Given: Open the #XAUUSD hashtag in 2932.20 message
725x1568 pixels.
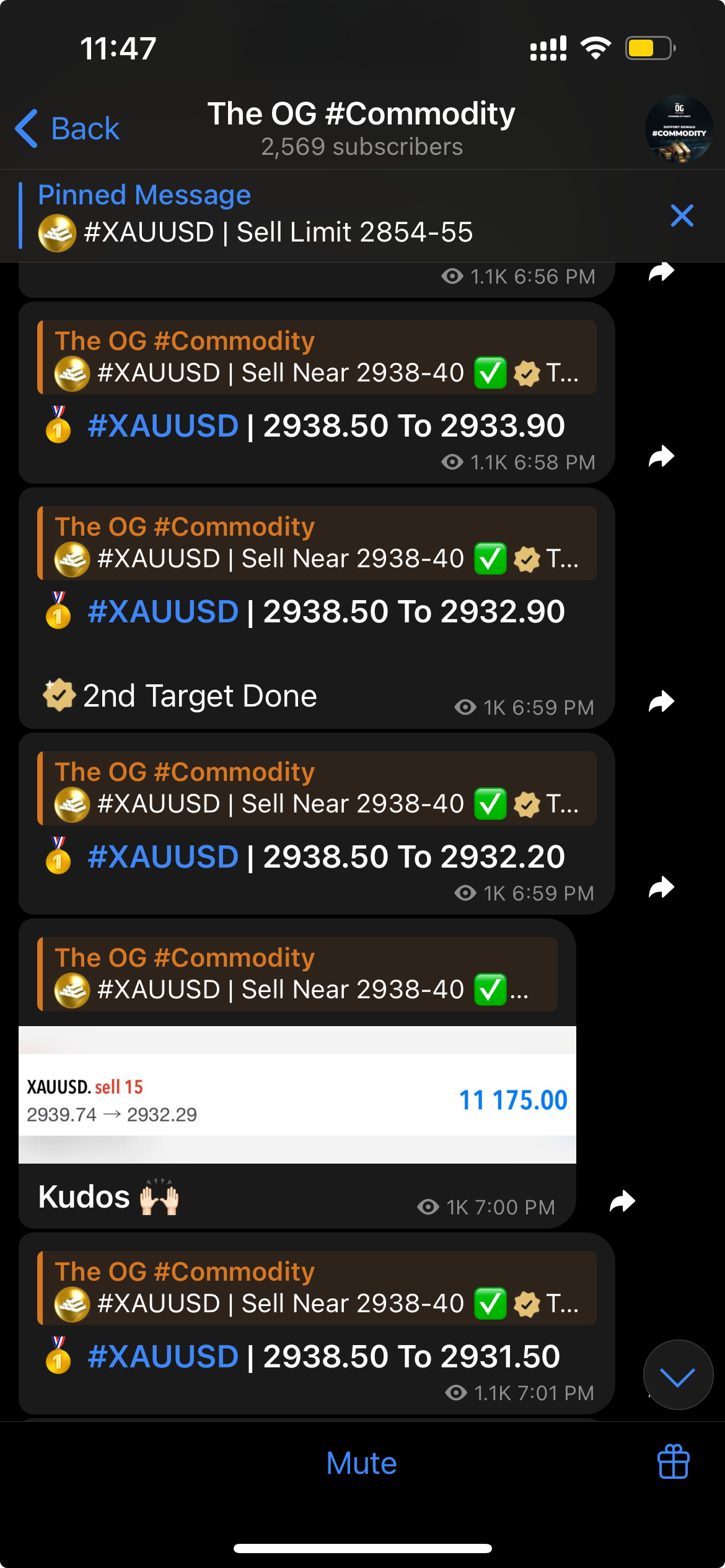Looking at the screenshot, I should [163, 857].
